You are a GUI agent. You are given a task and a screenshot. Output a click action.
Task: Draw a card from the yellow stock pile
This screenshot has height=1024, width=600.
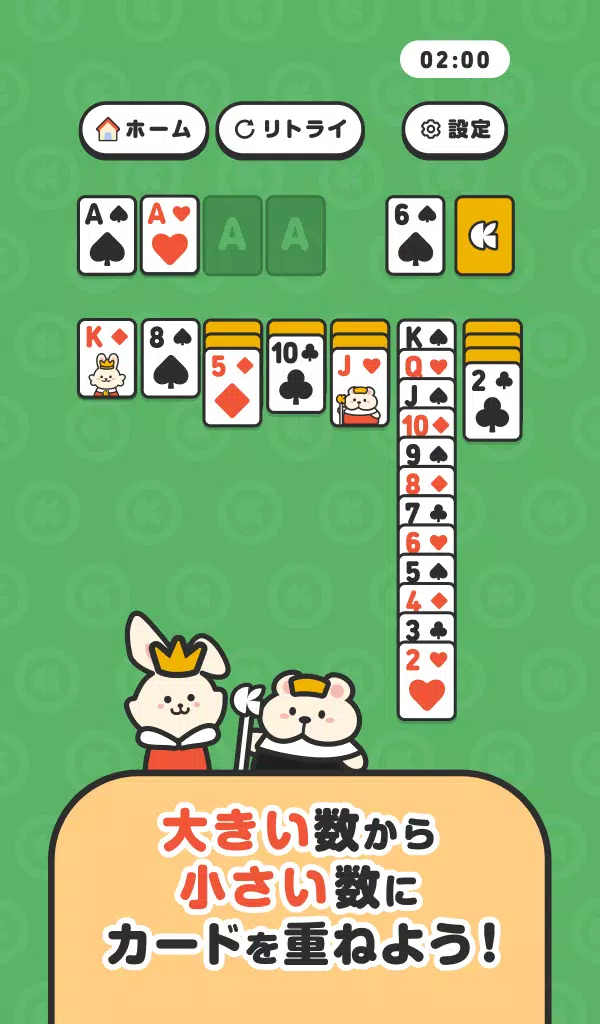tap(485, 235)
